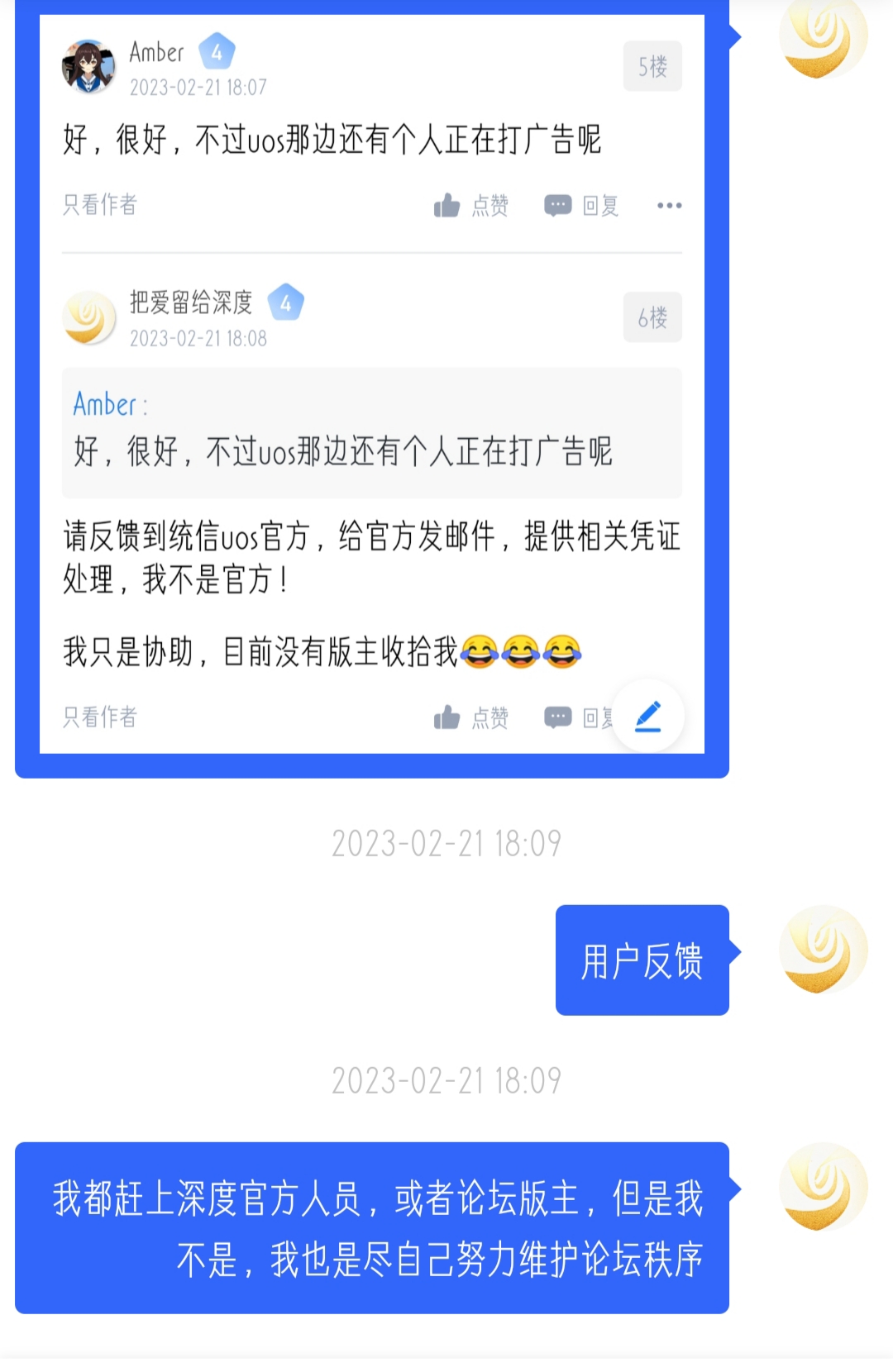
Task: Open Amber's username profile link
Action: point(157,51)
